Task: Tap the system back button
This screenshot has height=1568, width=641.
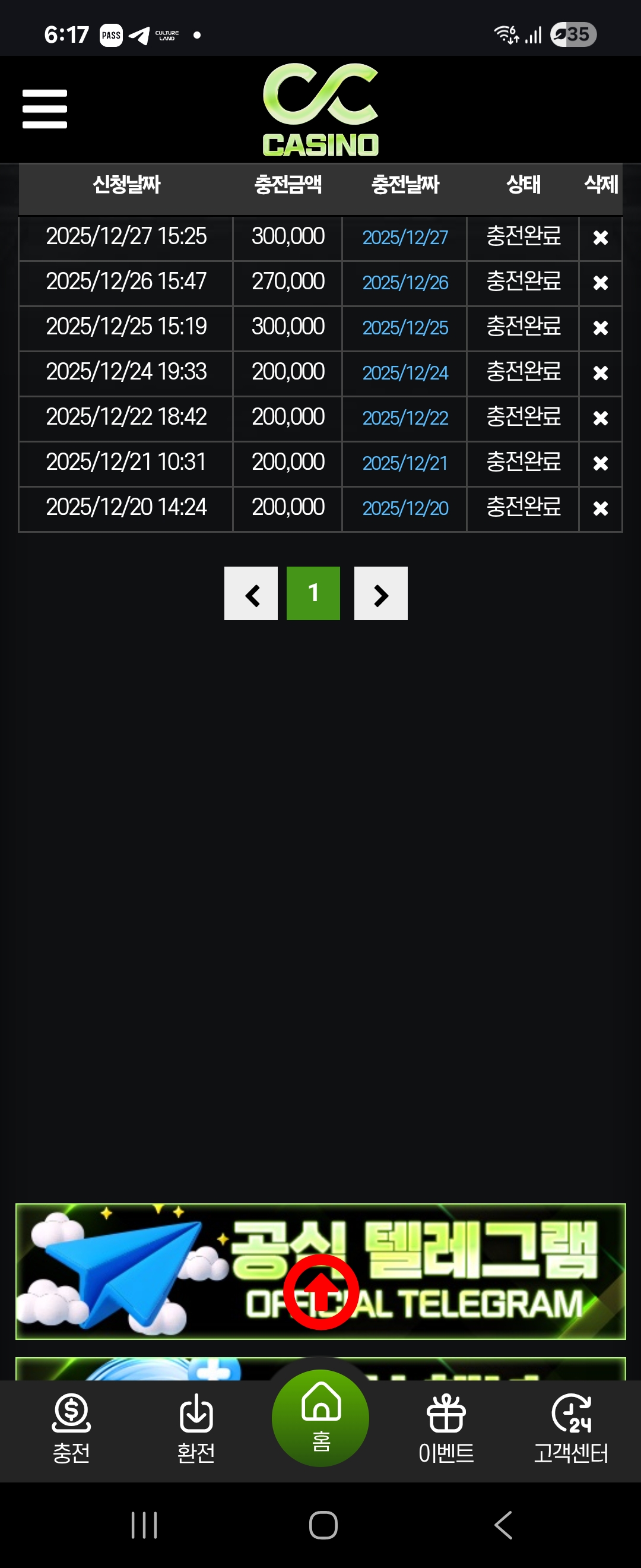Action: coord(502,1525)
